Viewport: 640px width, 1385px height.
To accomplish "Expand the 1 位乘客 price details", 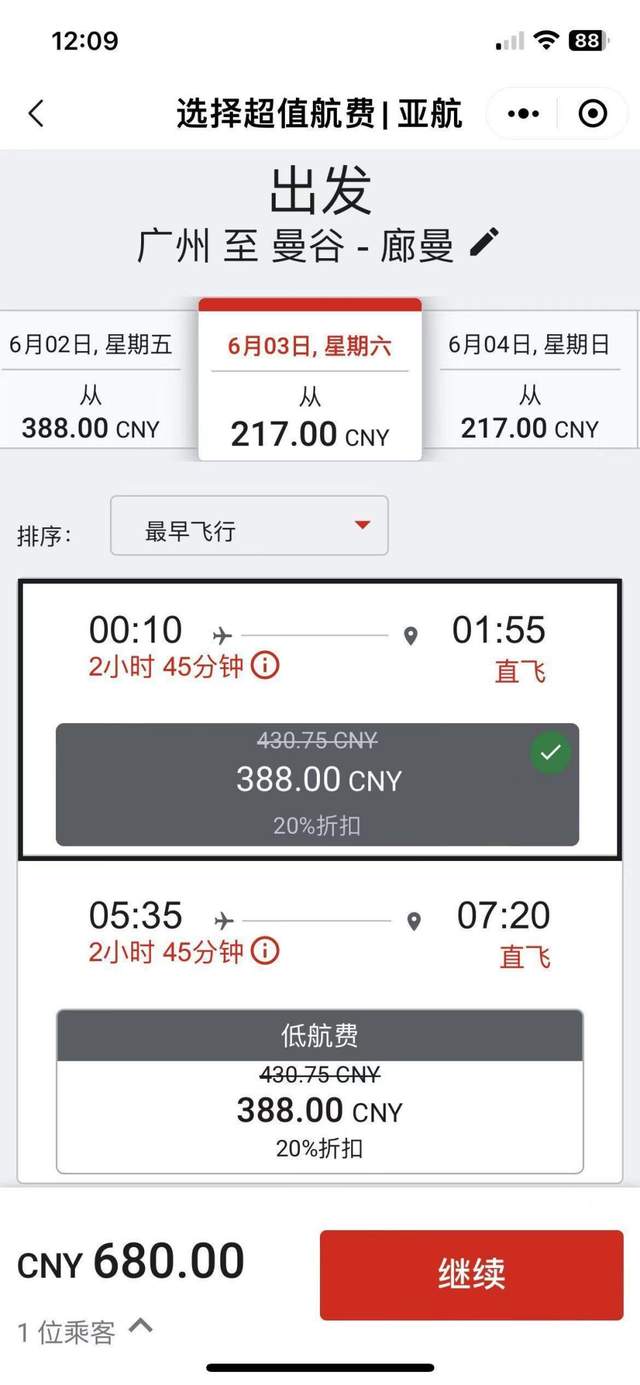I will click(141, 1327).
